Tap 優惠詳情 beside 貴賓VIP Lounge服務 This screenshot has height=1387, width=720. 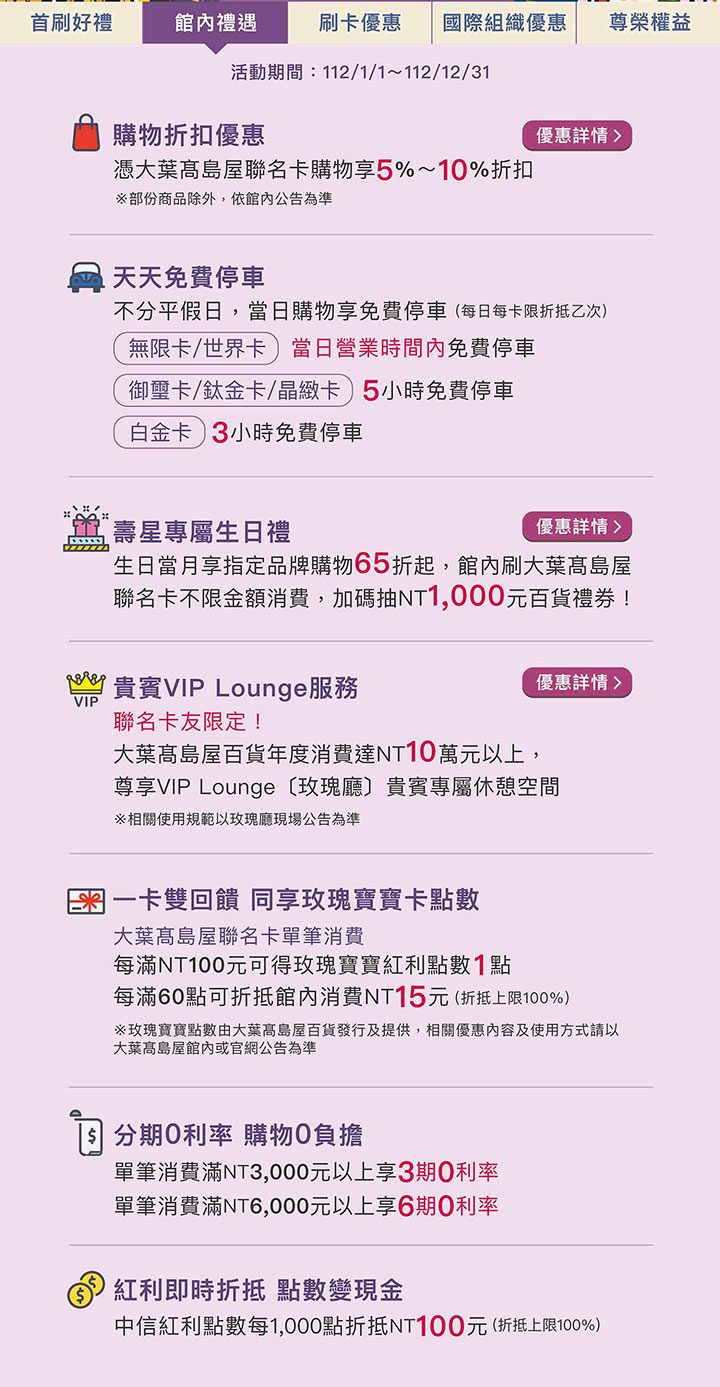577,682
